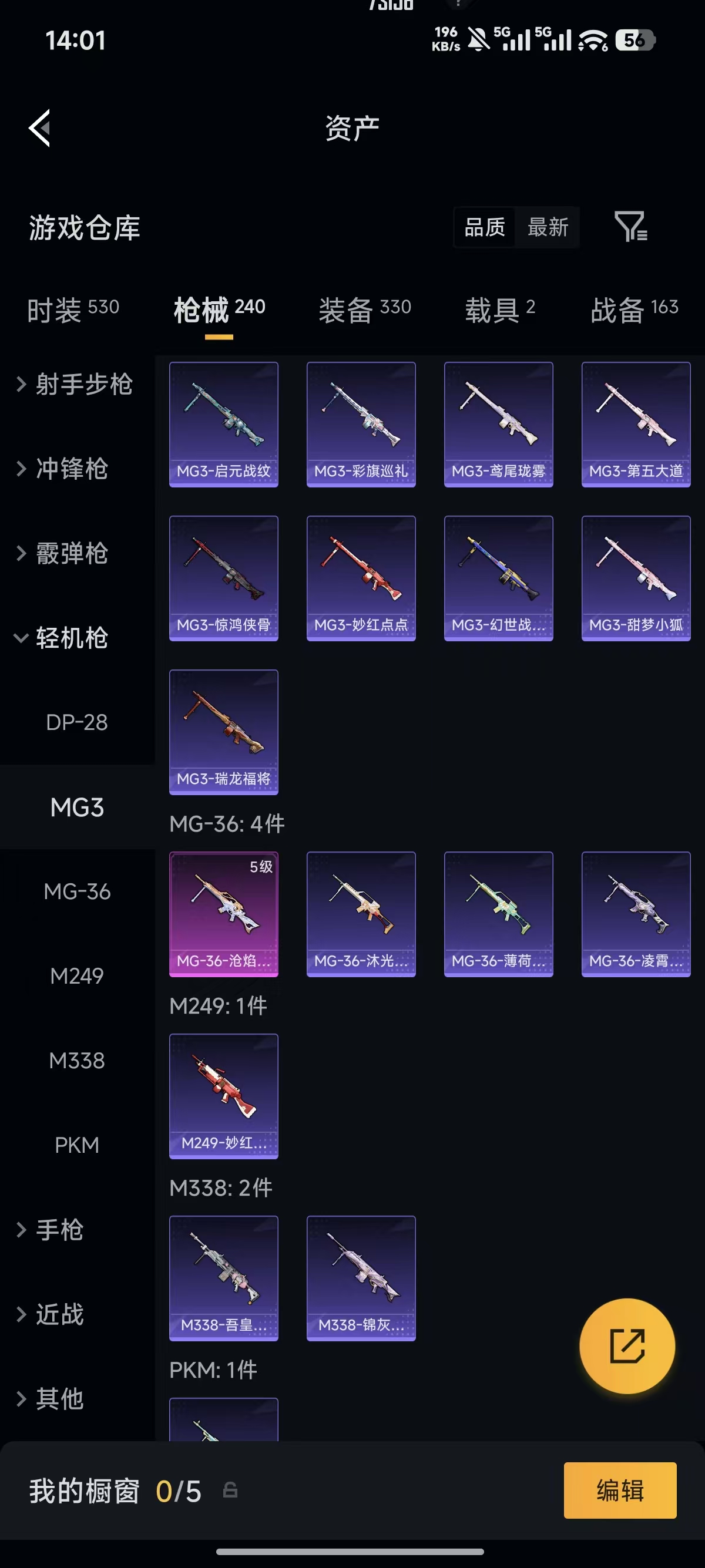Select DP-28 in the side list

pyautogui.click(x=78, y=722)
